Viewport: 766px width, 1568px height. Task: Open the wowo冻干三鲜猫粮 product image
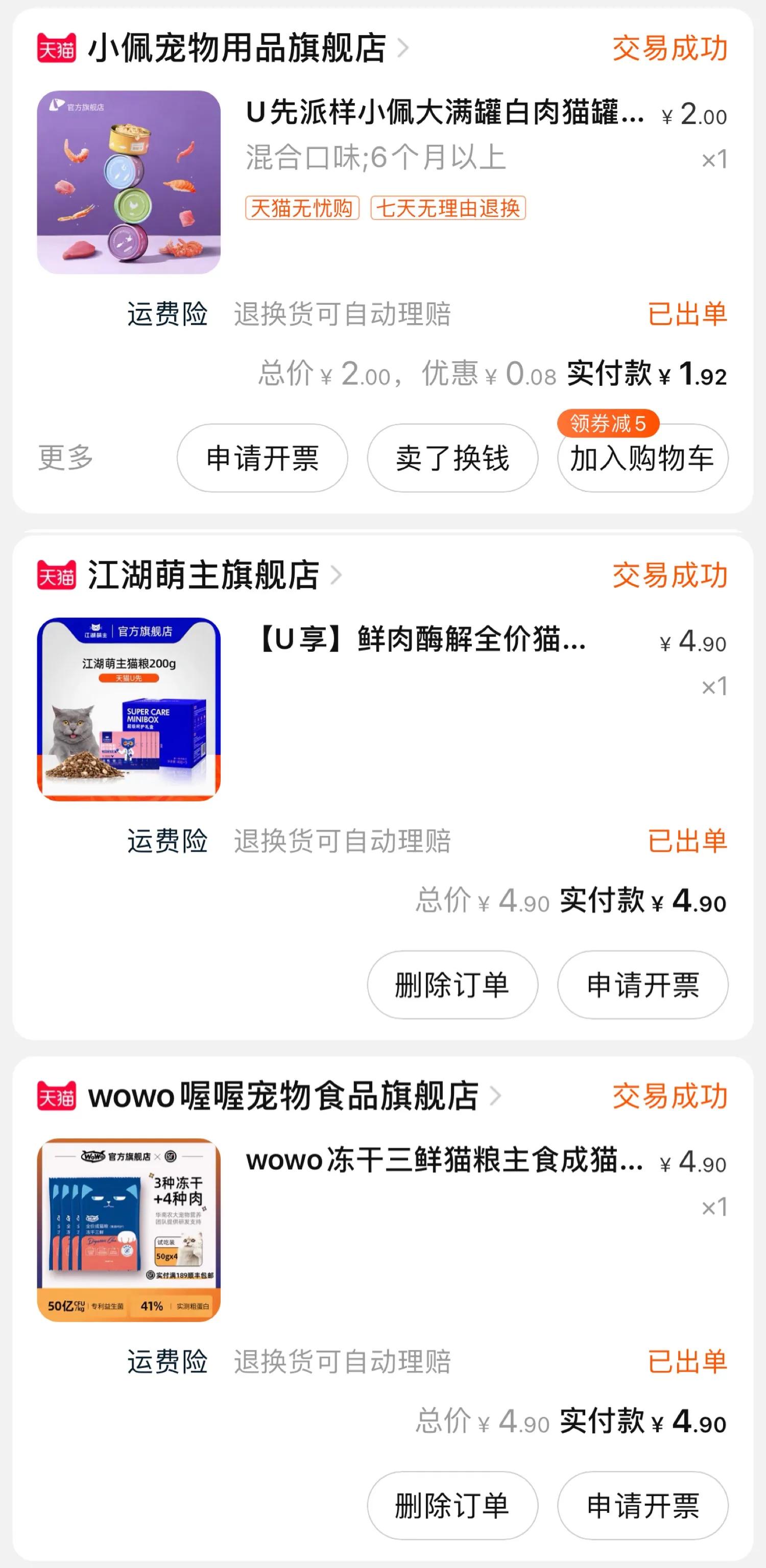coord(129,1230)
